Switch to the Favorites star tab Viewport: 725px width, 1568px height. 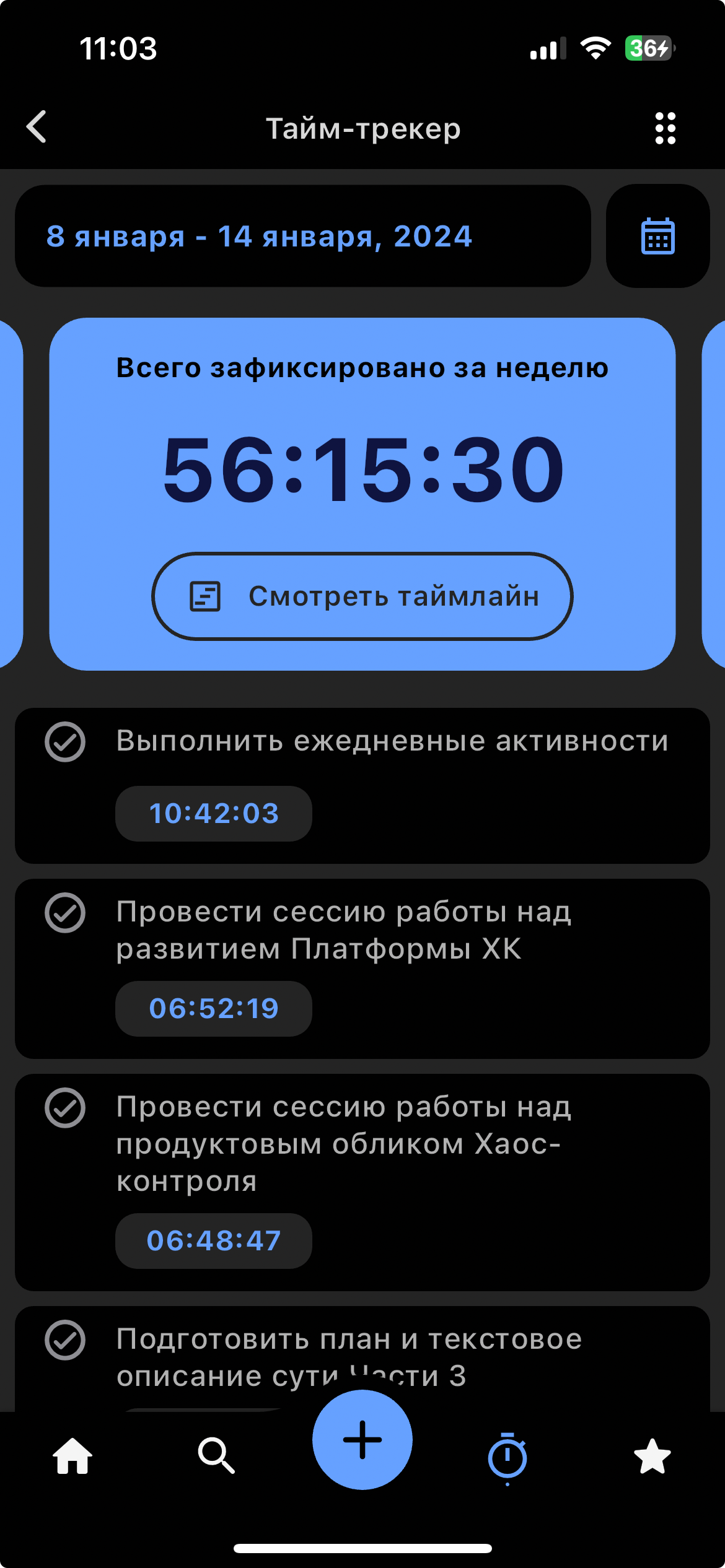(x=652, y=1456)
